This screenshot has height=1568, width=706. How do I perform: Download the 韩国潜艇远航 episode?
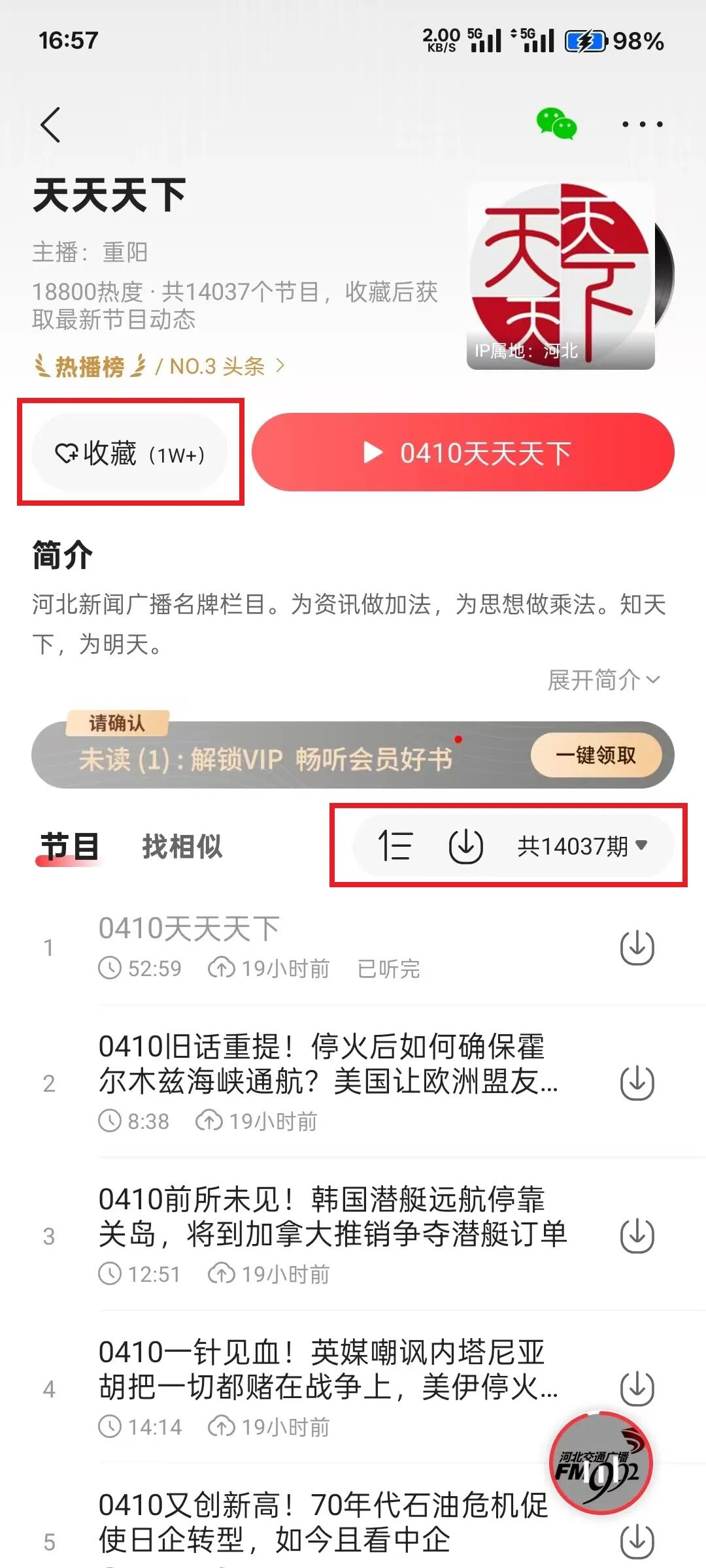[x=637, y=1235]
